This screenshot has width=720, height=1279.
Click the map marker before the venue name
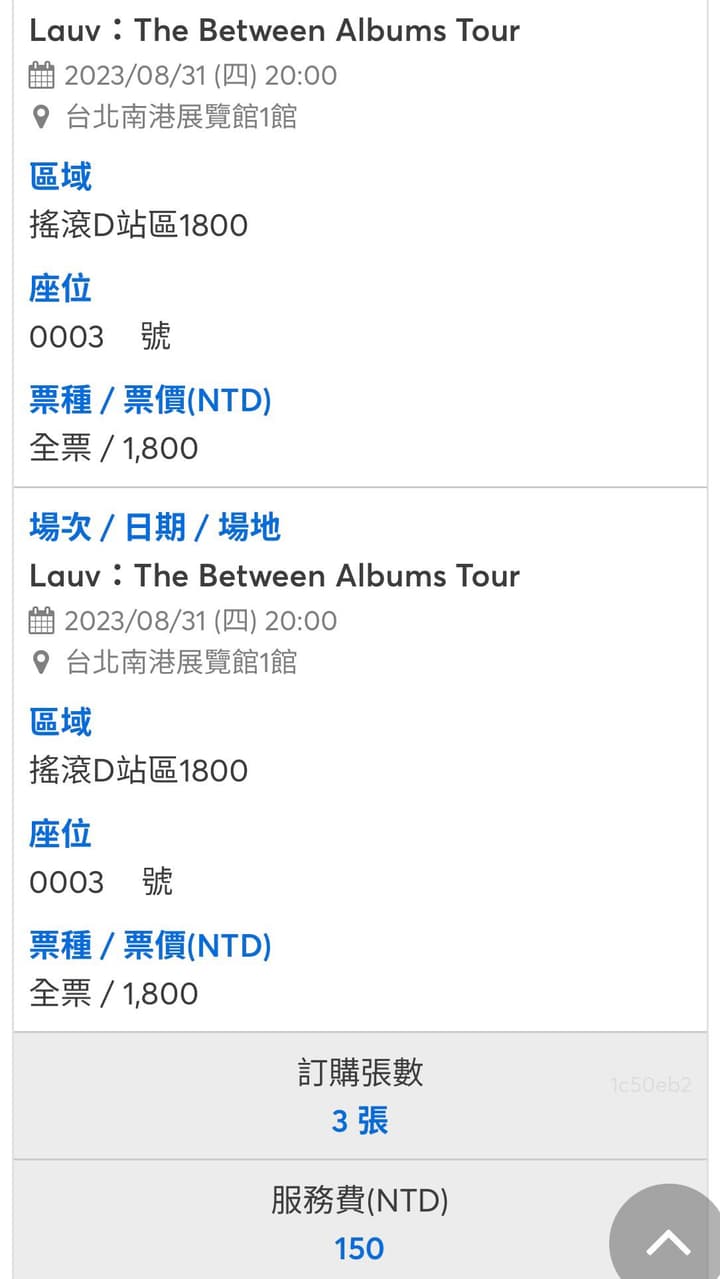point(41,117)
